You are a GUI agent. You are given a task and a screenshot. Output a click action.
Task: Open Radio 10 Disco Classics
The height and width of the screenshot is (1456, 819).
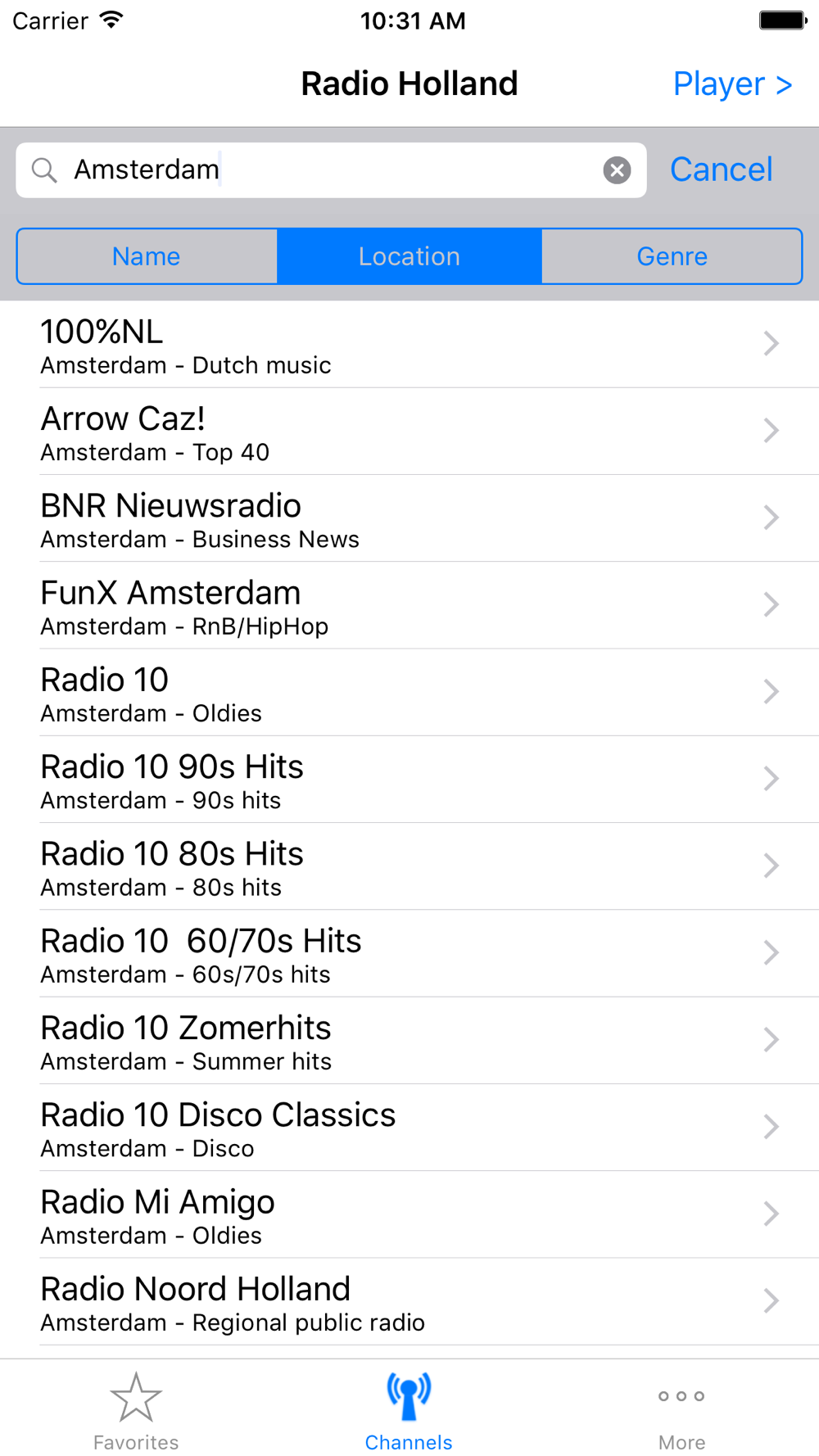click(409, 1128)
